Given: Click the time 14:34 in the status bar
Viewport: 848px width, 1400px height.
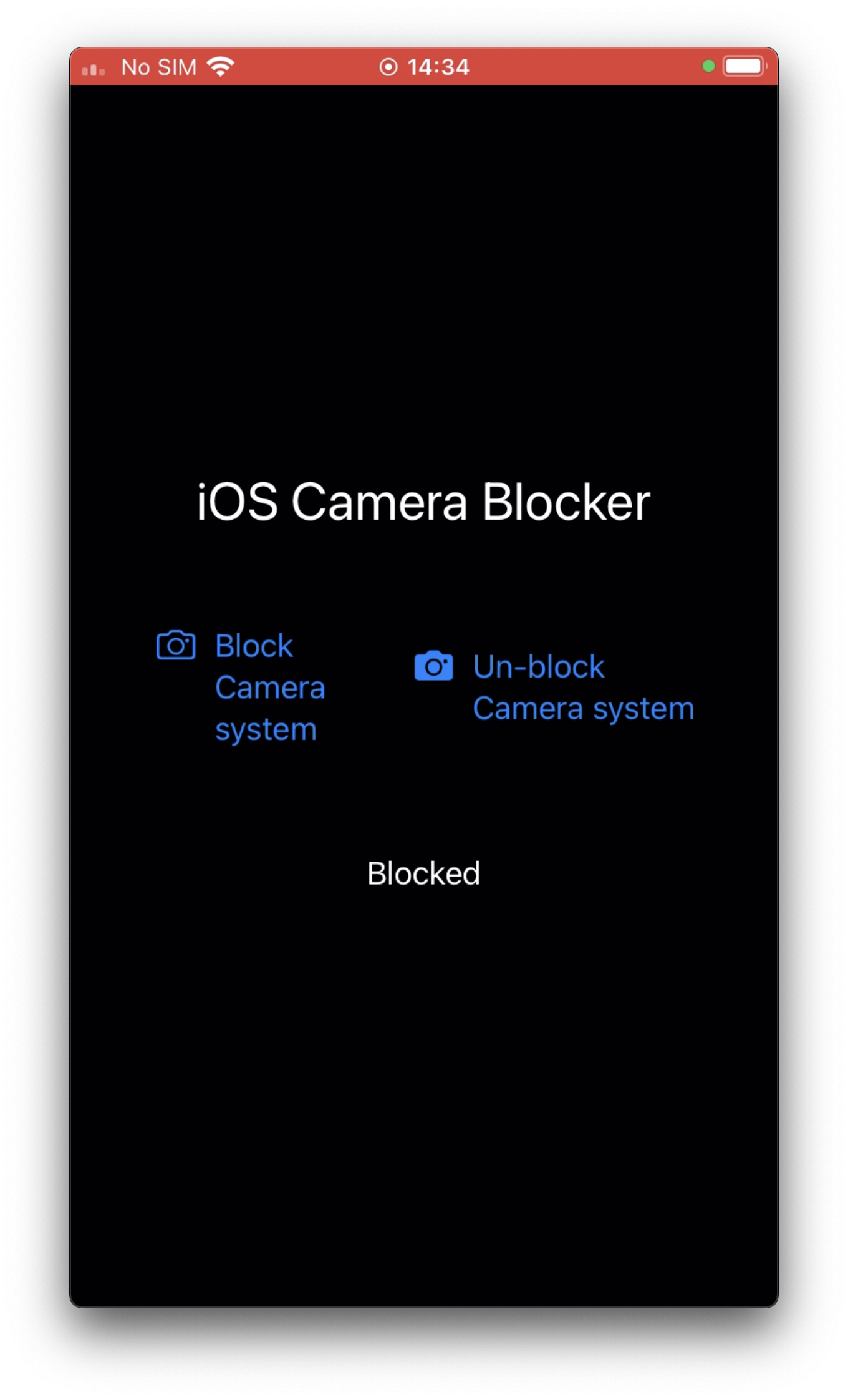Looking at the screenshot, I should (438, 67).
